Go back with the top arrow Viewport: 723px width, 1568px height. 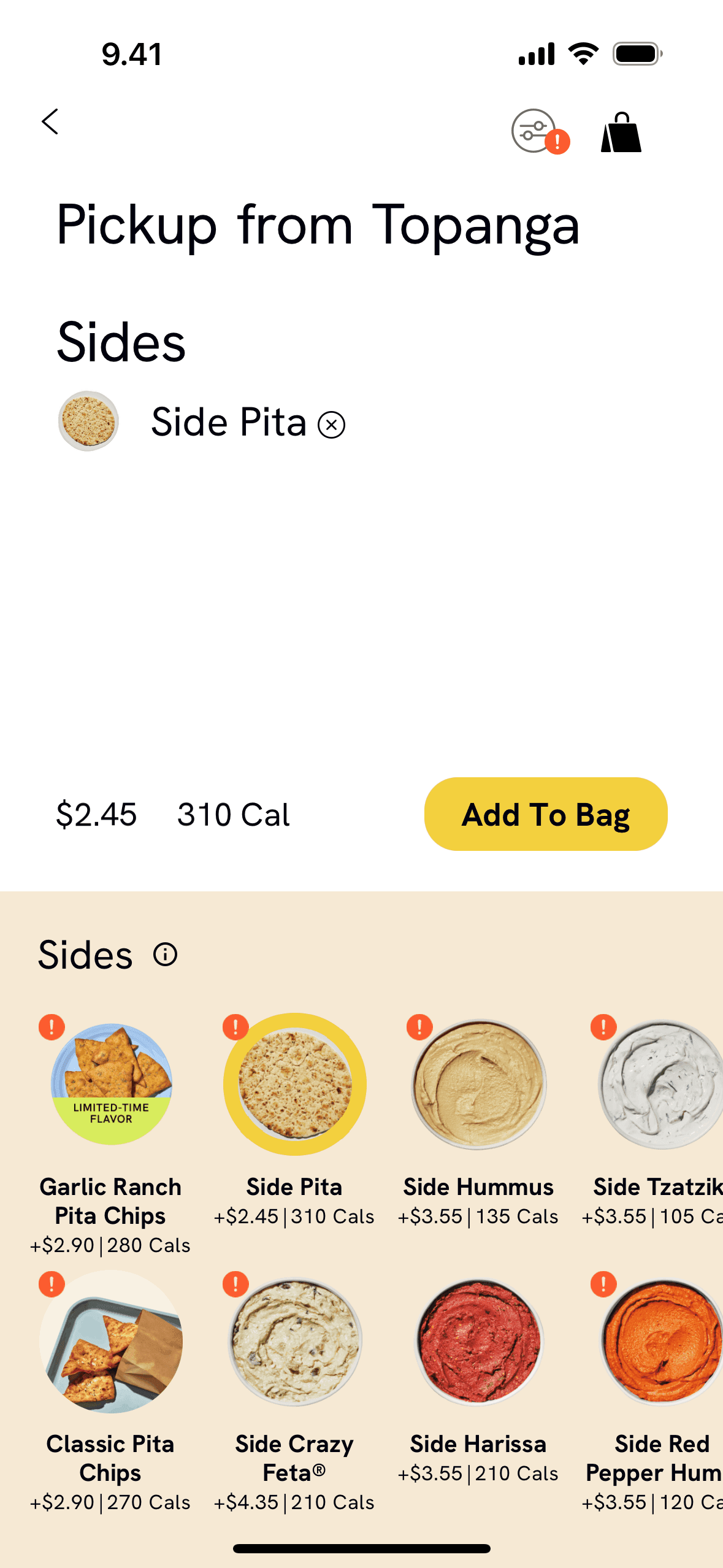50,121
